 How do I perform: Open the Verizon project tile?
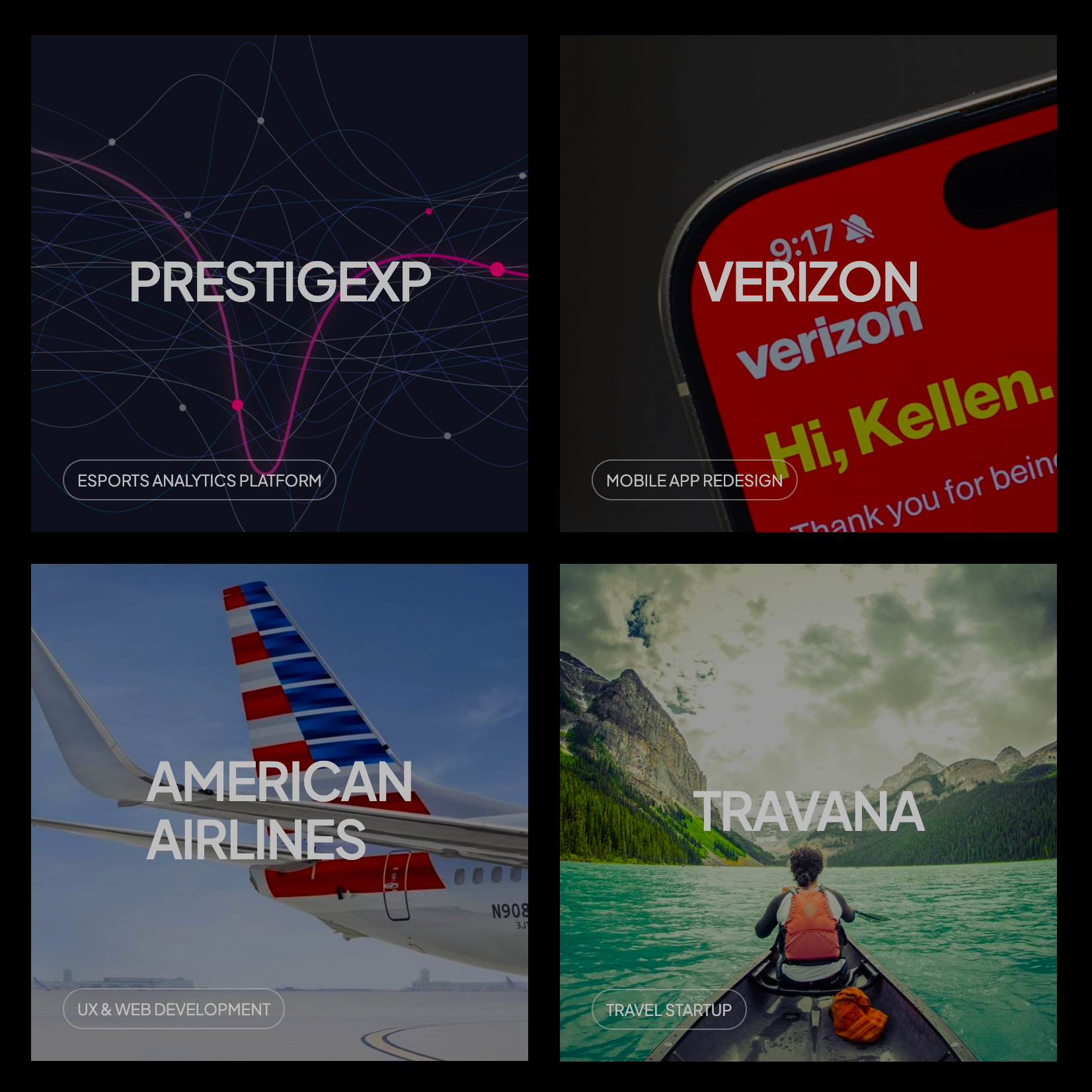point(808,283)
